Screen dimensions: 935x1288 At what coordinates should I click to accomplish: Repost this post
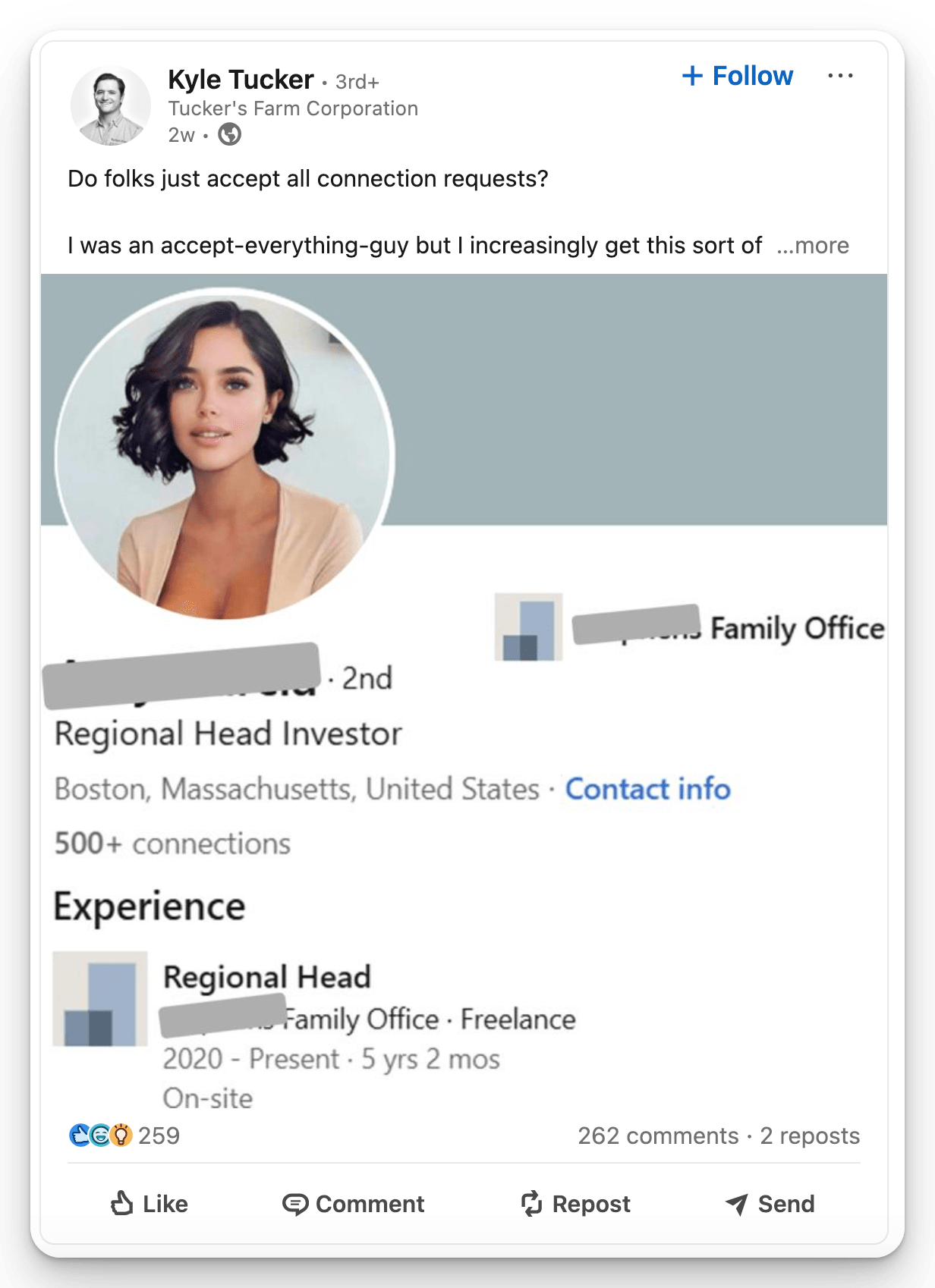575,1204
